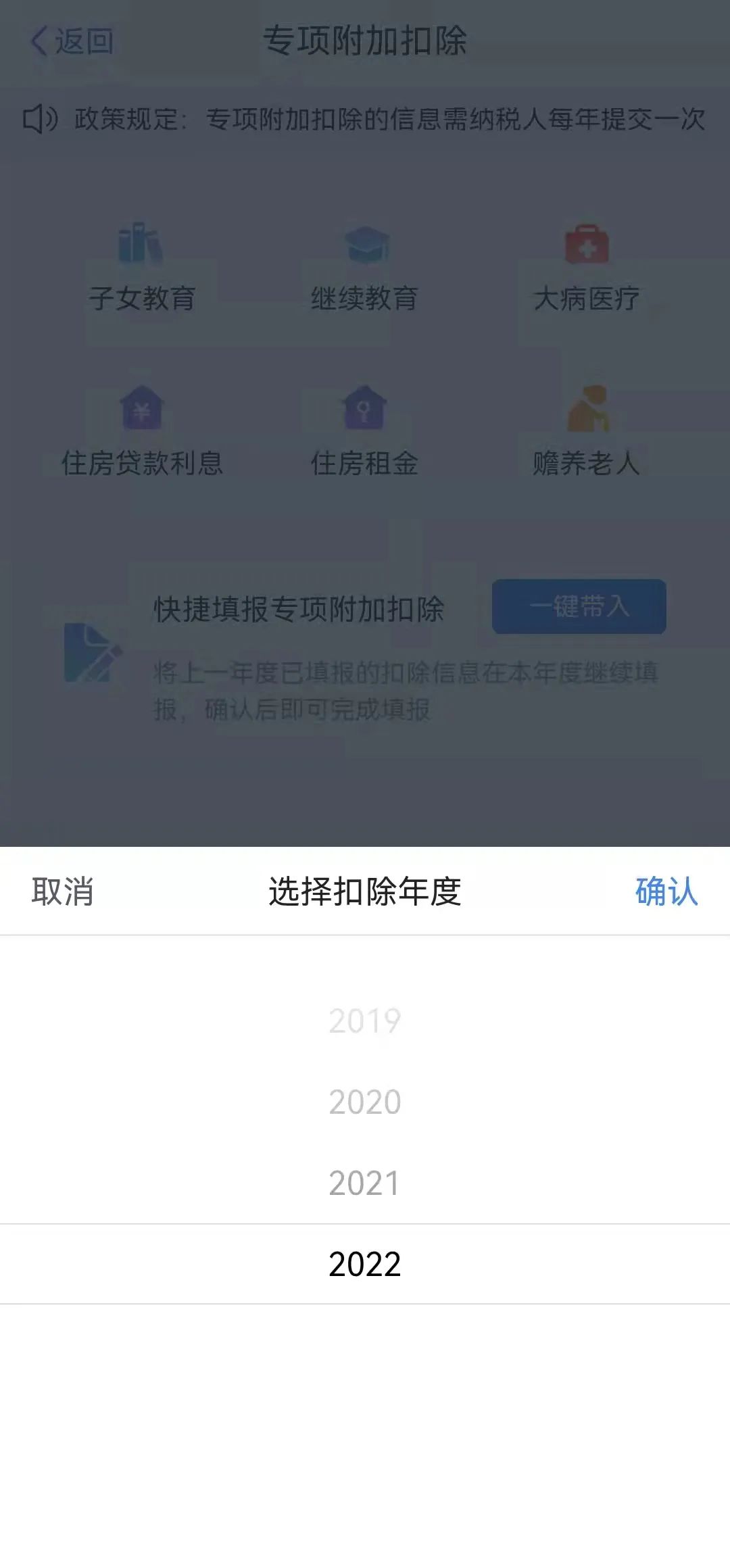Viewport: 730px width, 1568px height.
Task: Select 2021 in the year picker
Action: click(x=365, y=1183)
